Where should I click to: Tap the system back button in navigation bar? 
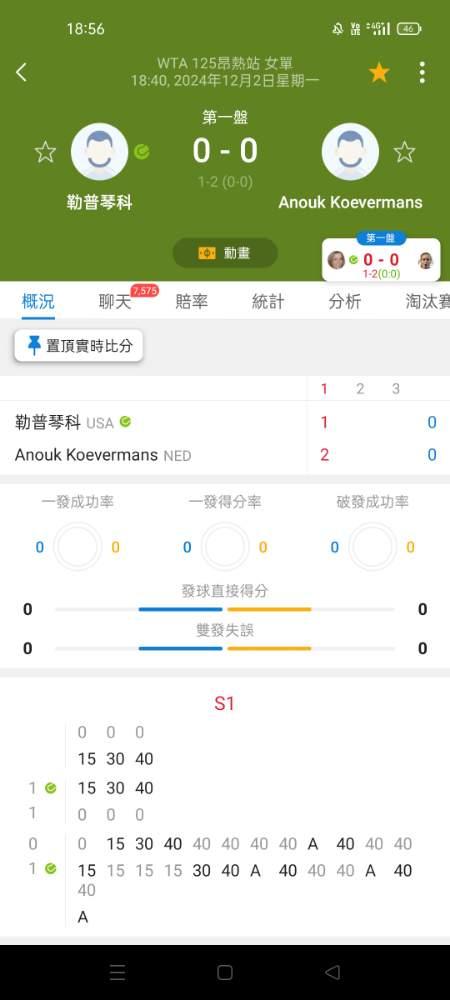click(332, 972)
